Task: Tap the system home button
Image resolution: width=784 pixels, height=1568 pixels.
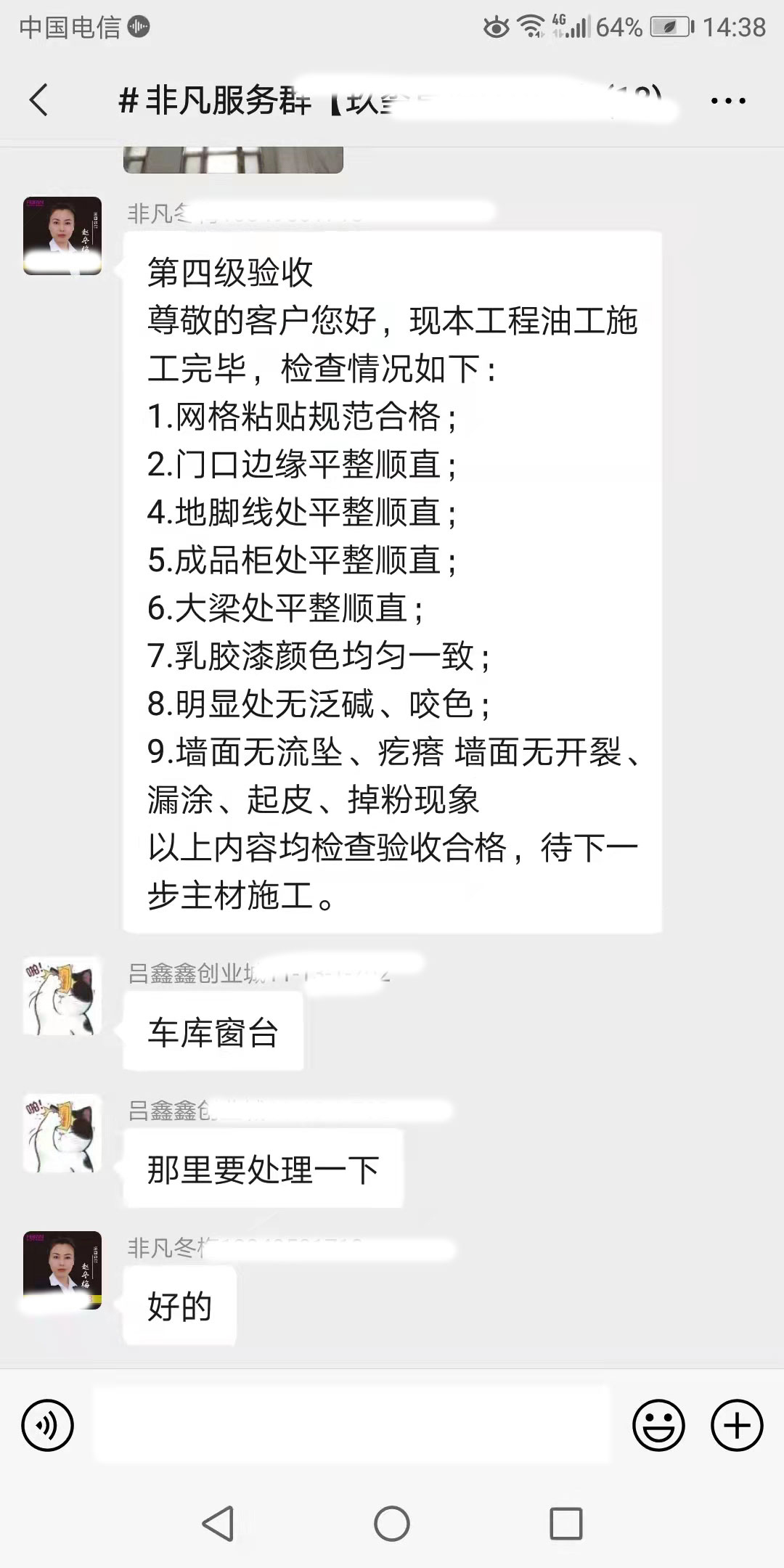Action: coord(392,1523)
